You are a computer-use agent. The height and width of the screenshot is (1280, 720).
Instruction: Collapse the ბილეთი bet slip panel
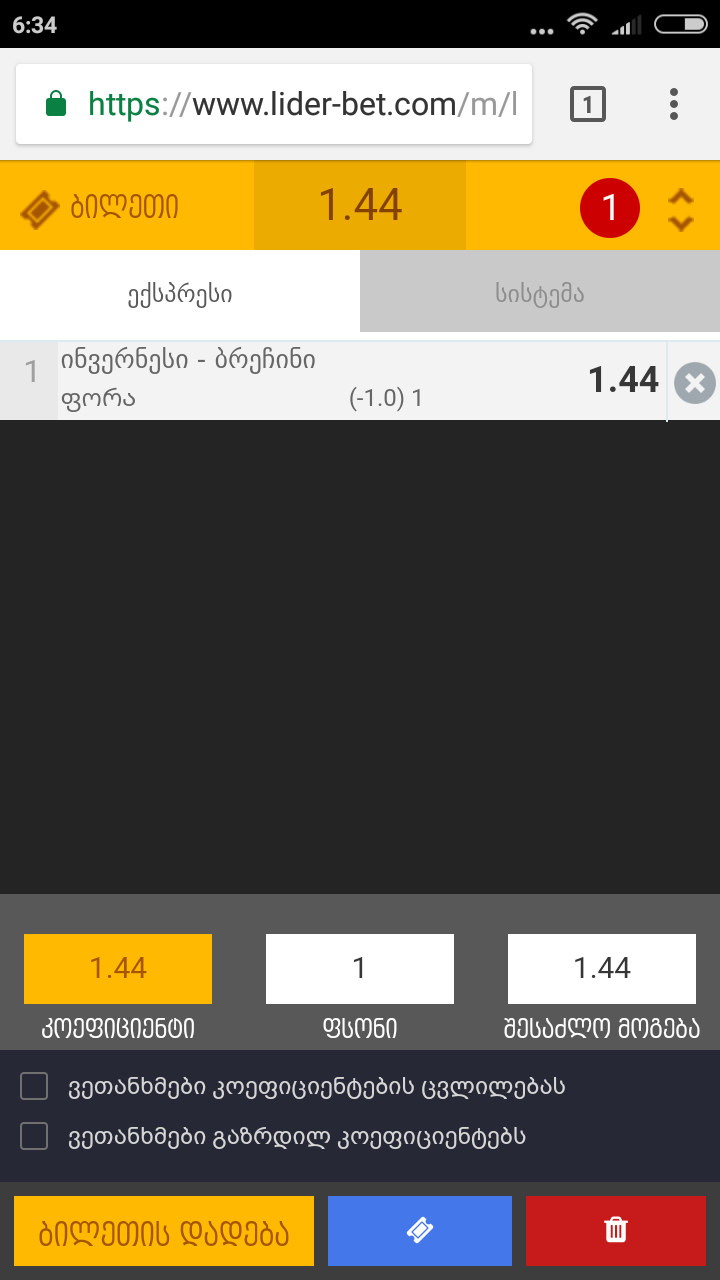pyautogui.click(x=681, y=208)
